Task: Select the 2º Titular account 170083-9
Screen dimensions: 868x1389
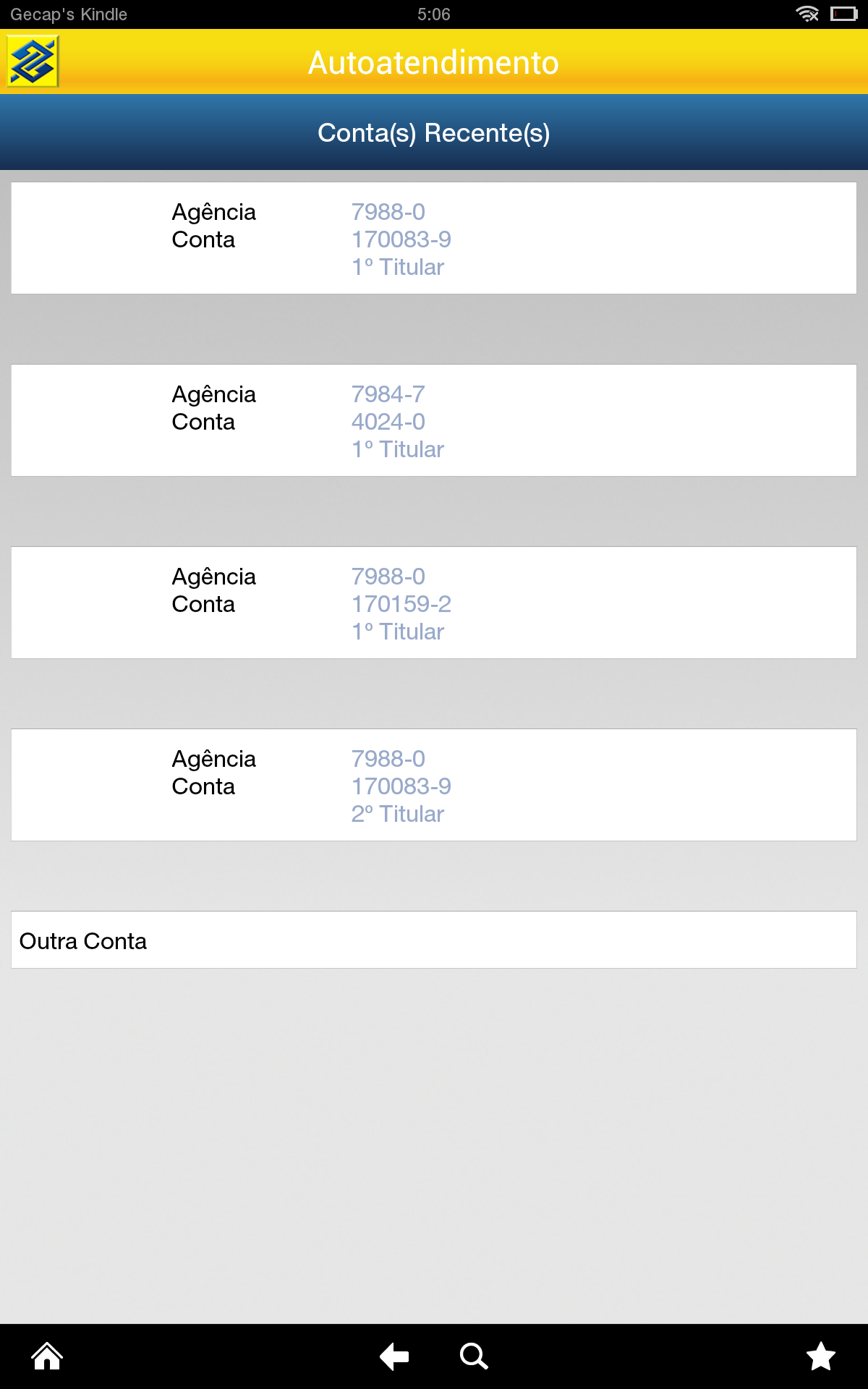Action: (434, 784)
